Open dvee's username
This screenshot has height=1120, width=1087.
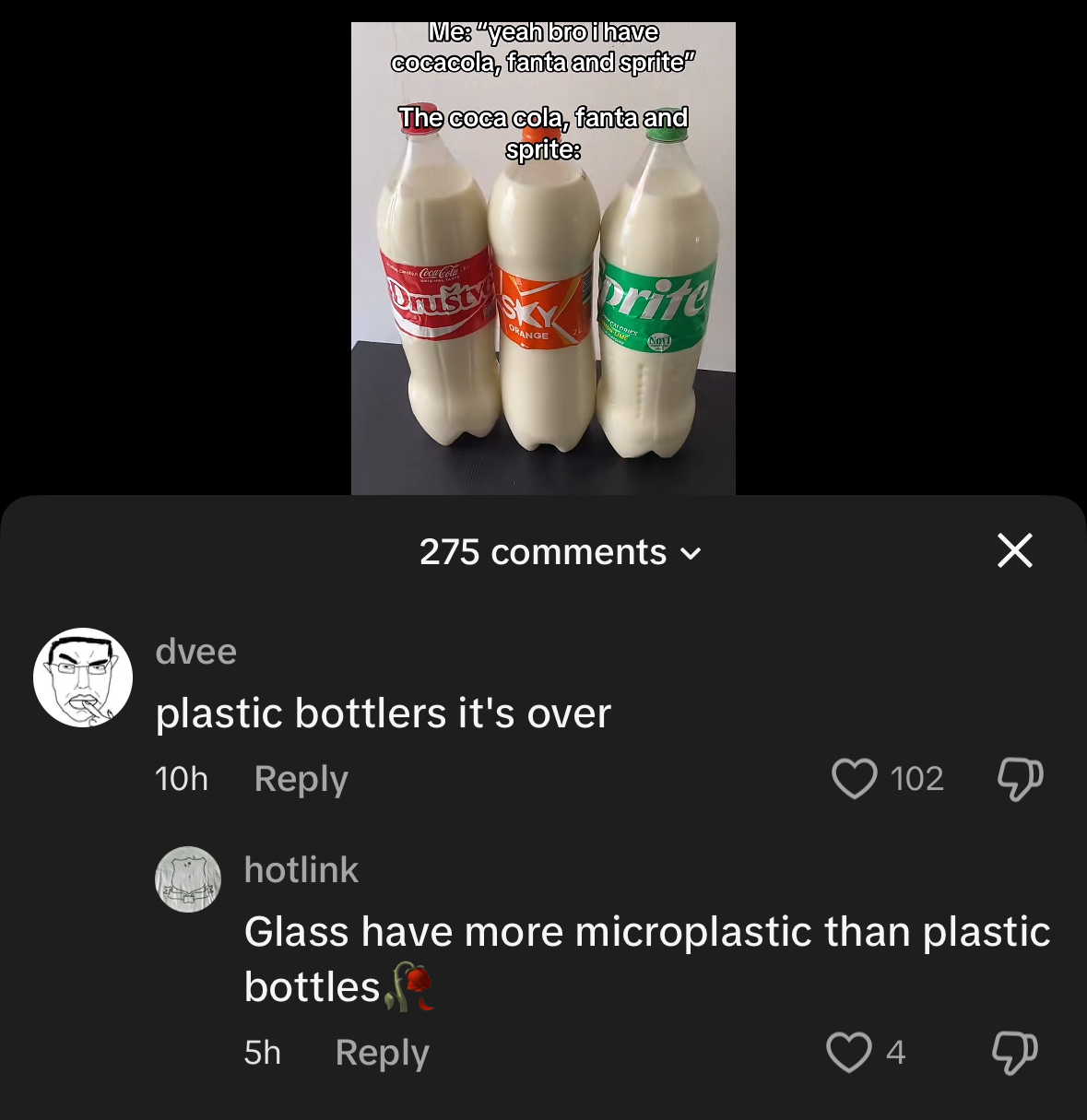point(196,652)
